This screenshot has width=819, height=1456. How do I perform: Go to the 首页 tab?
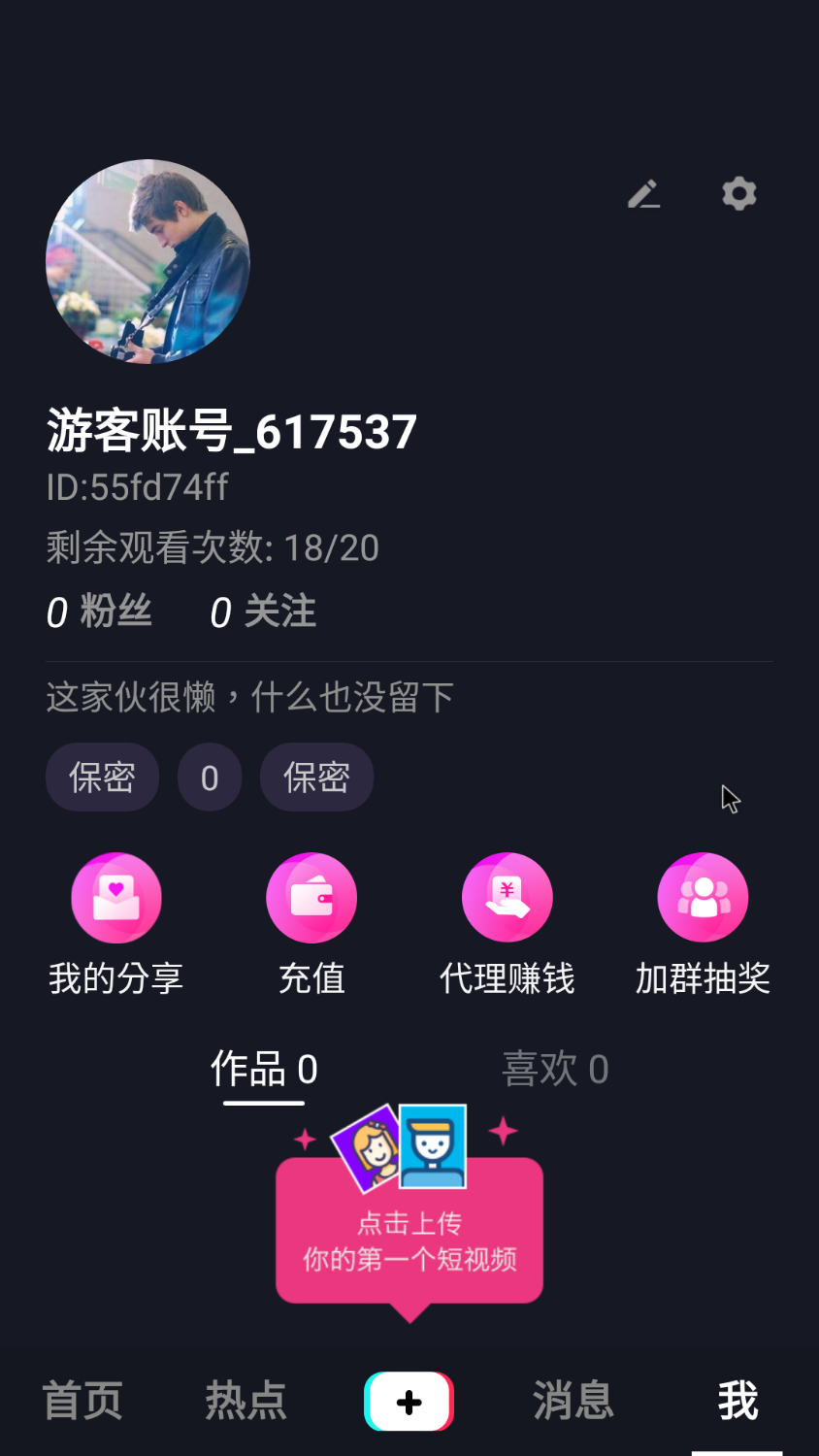(x=82, y=1401)
